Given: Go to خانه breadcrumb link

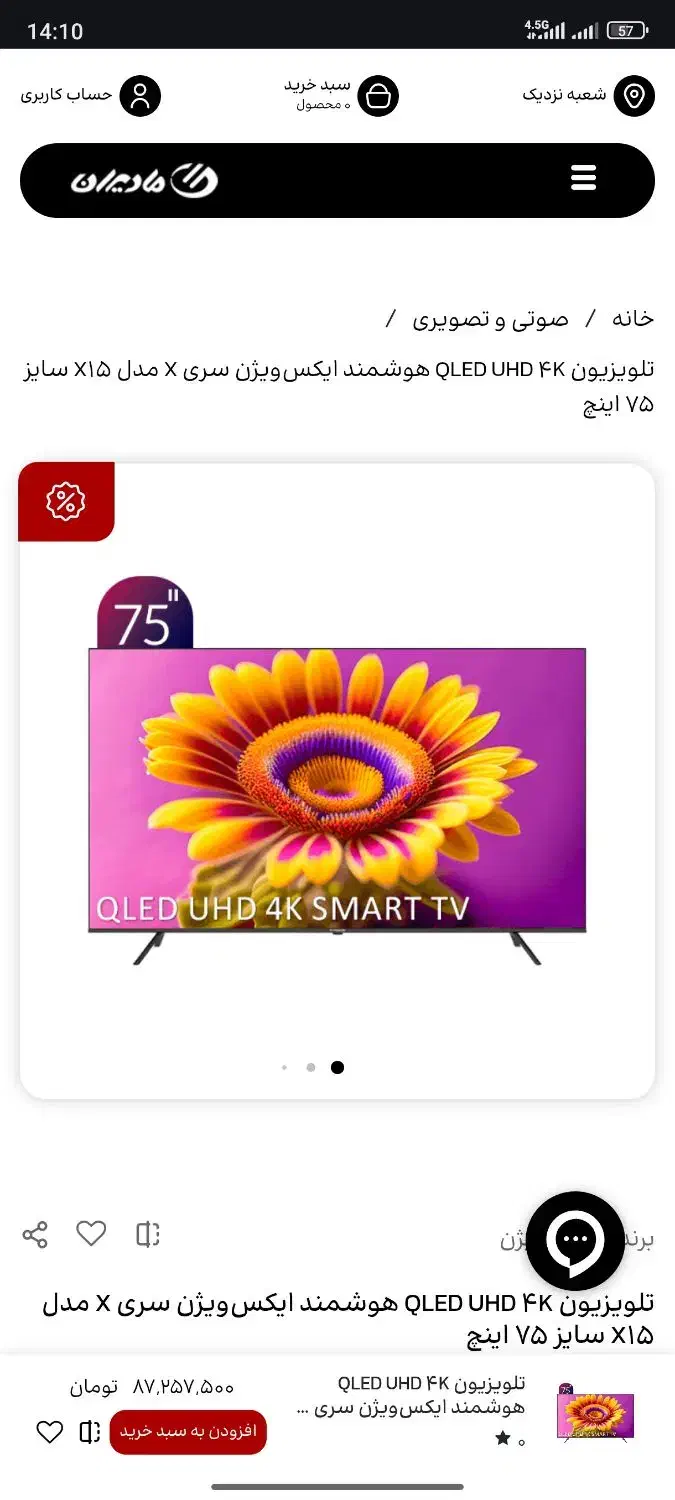Looking at the screenshot, I should coord(632,319).
